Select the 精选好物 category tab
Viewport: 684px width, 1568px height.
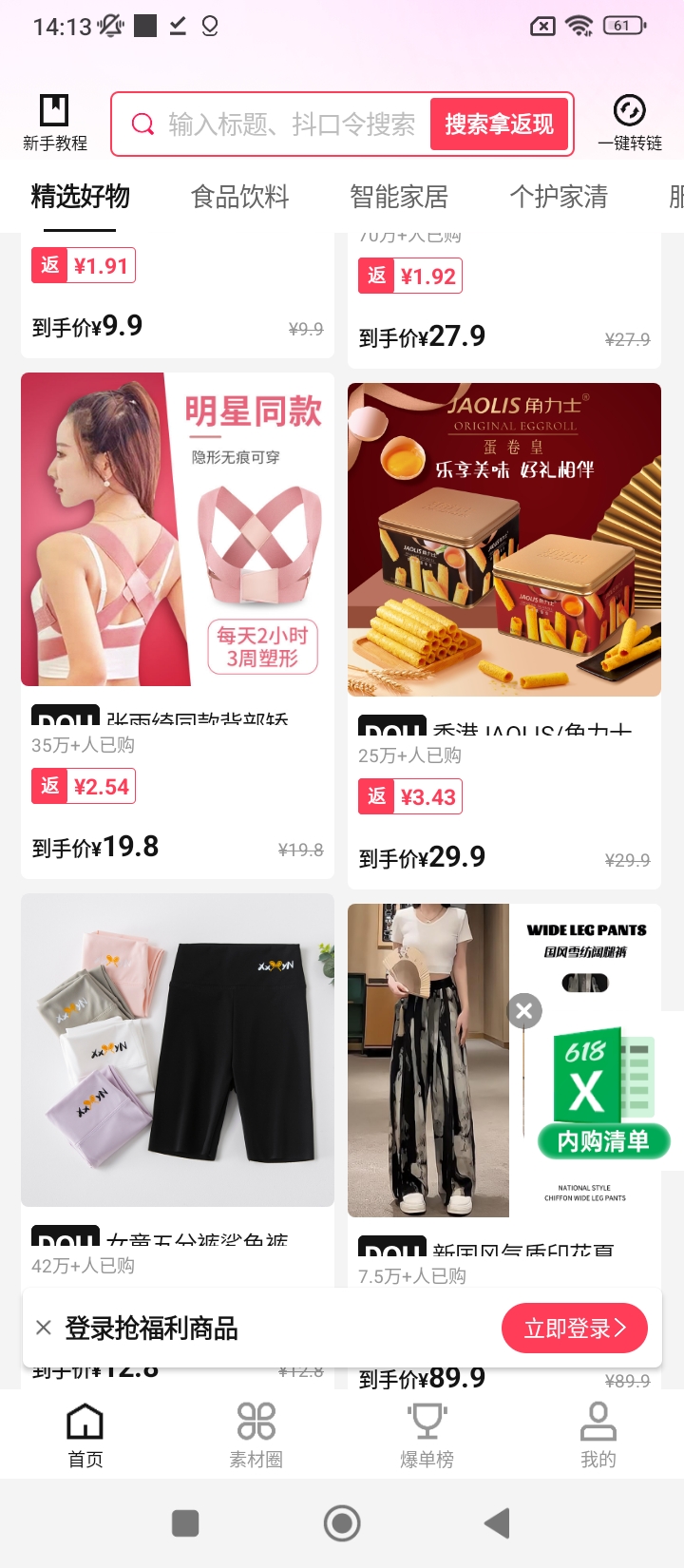coord(81,197)
